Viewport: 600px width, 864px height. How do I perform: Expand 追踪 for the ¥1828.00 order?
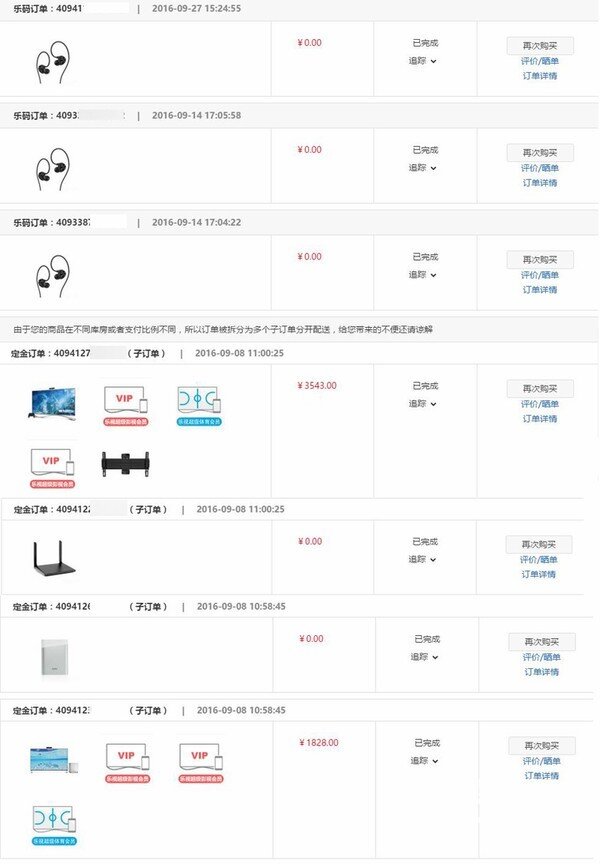426,761
